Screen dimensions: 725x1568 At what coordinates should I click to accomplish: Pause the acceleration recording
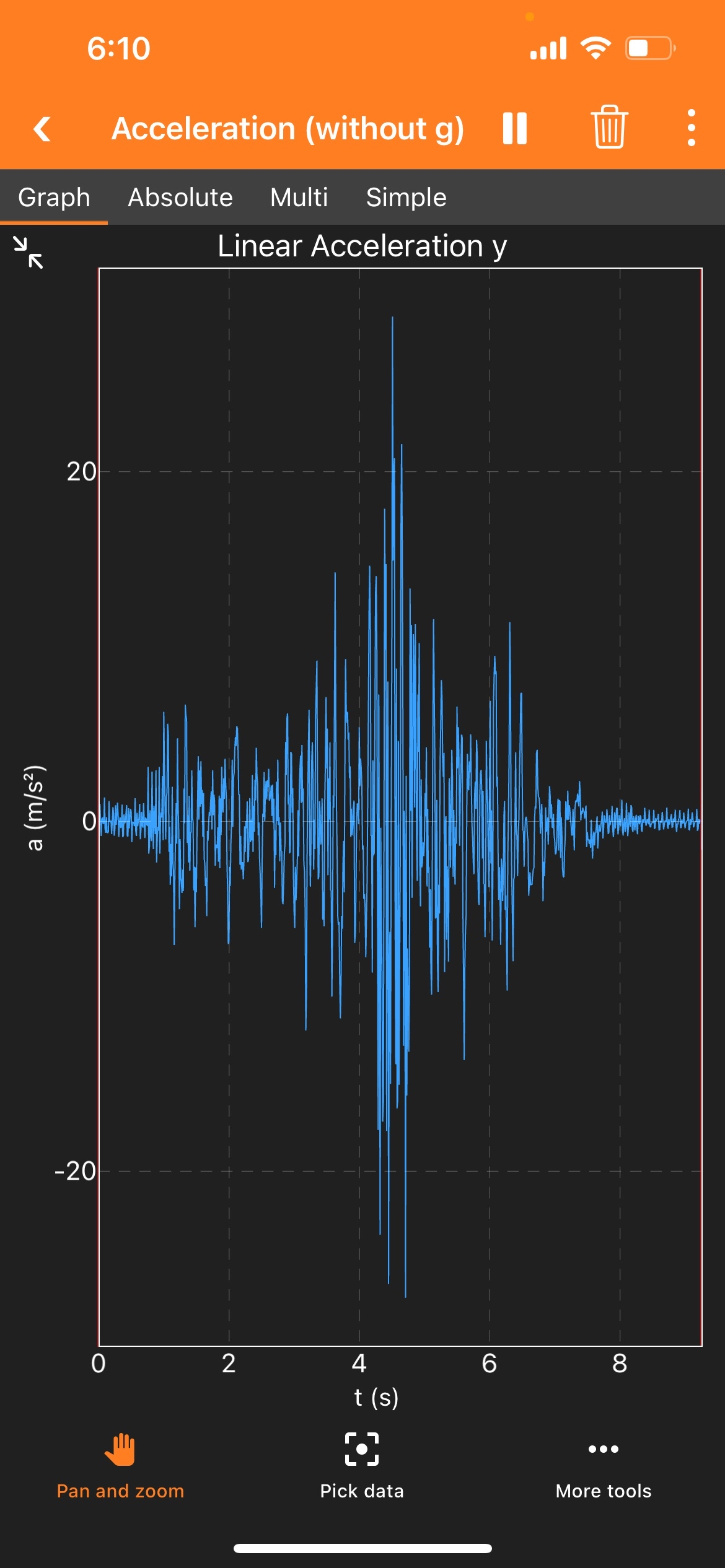pos(514,129)
